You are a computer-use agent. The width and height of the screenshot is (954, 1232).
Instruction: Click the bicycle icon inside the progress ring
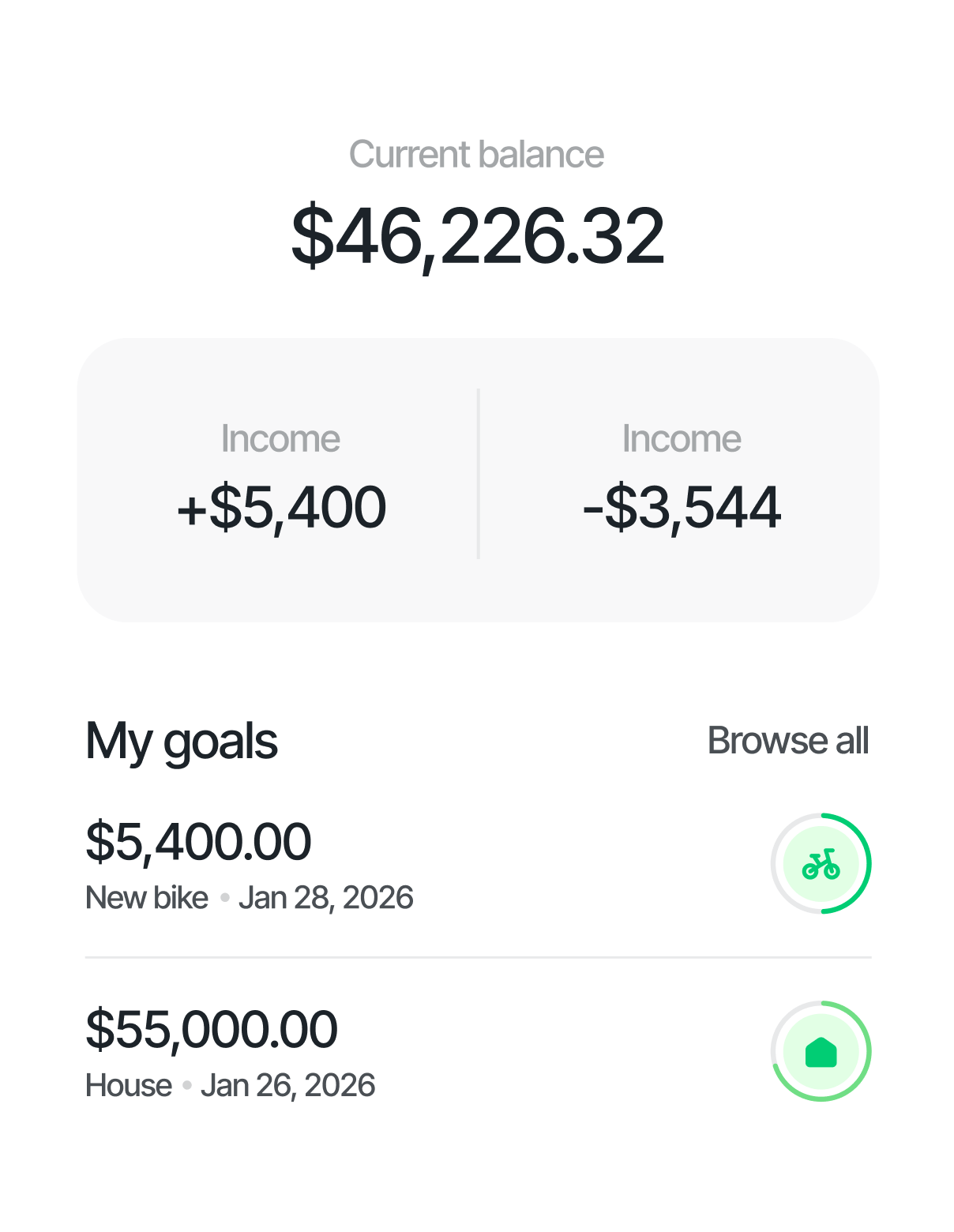pyautogui.click(x=821, y=863)
